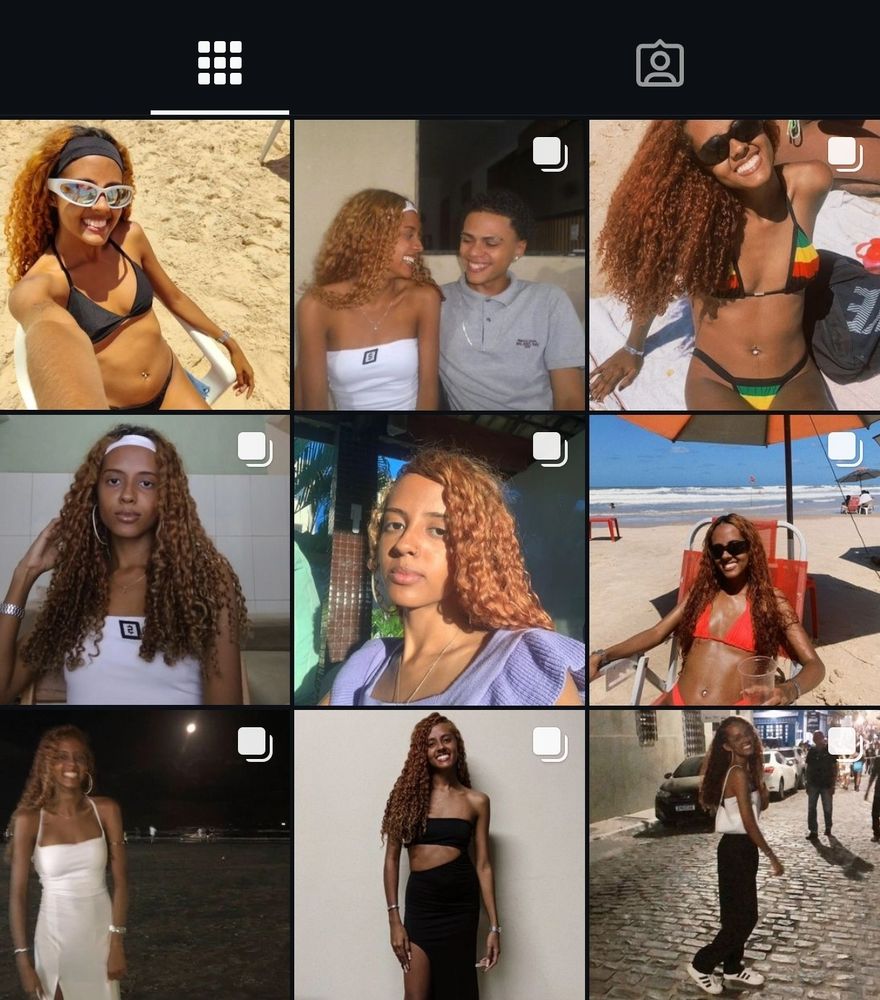Open the beach selfie with white sunglasses

[x=145, y=265]
